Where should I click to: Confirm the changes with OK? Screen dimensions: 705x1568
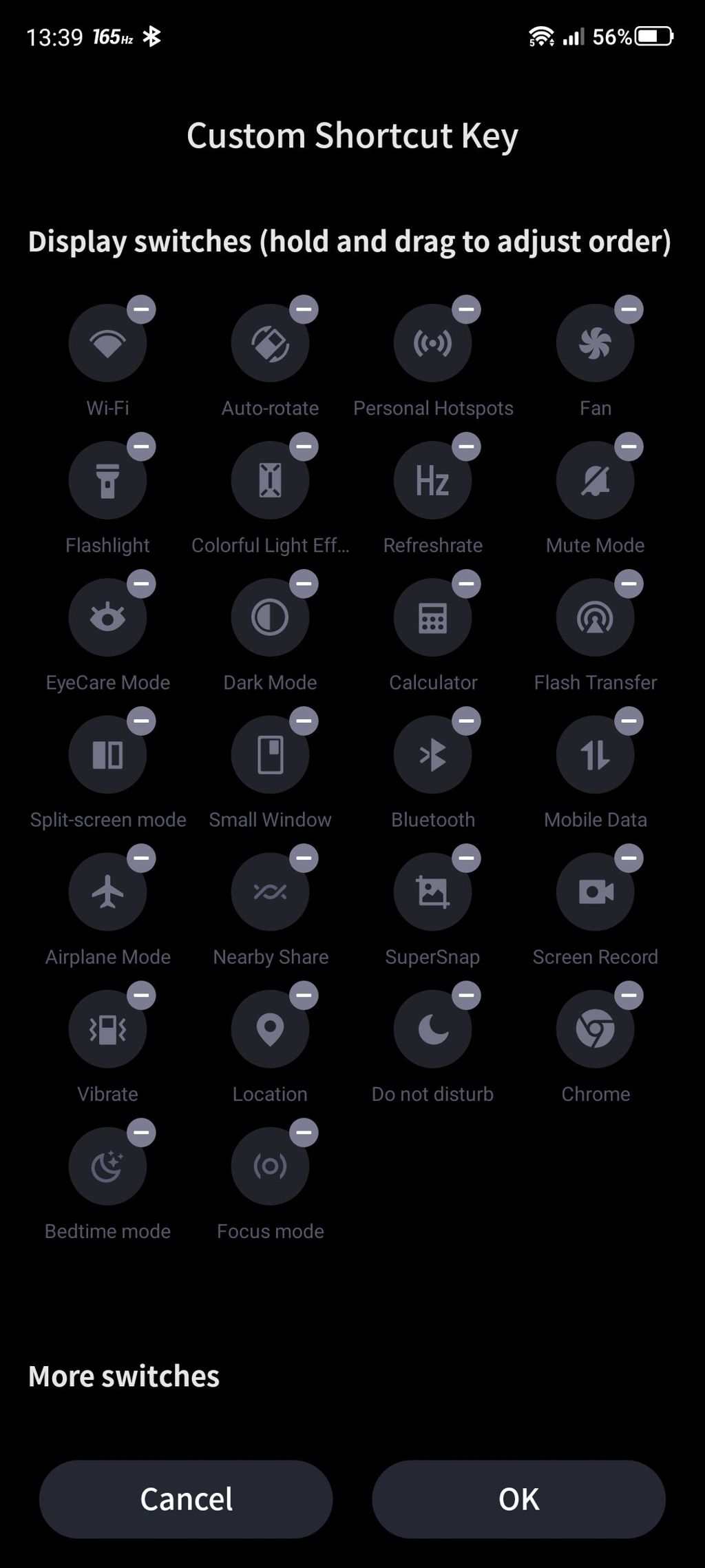pyautogui.click(x=518, y=1499)
